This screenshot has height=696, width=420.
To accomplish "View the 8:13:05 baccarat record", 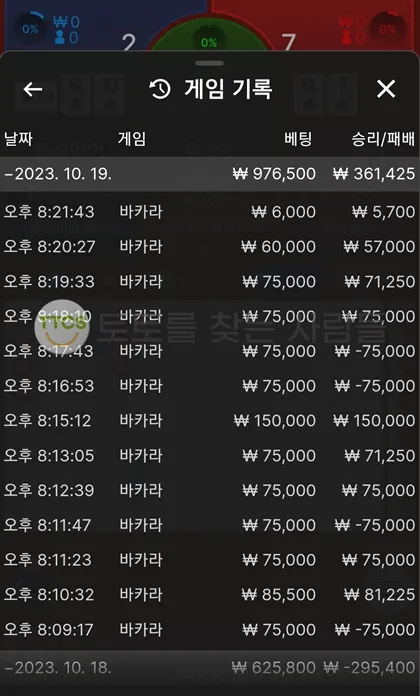I will (x=210, y=455).
